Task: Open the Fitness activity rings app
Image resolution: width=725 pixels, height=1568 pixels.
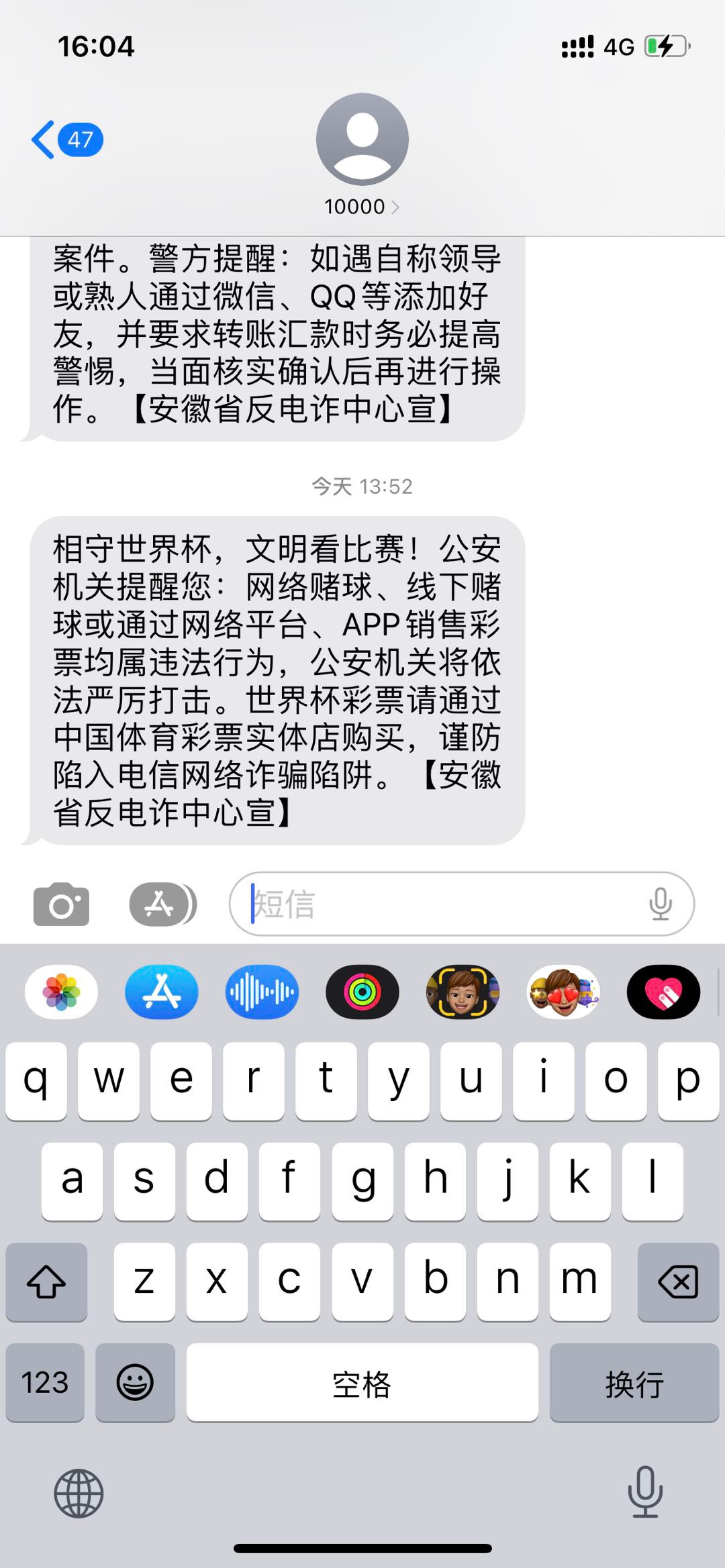Action: [362, 992]
